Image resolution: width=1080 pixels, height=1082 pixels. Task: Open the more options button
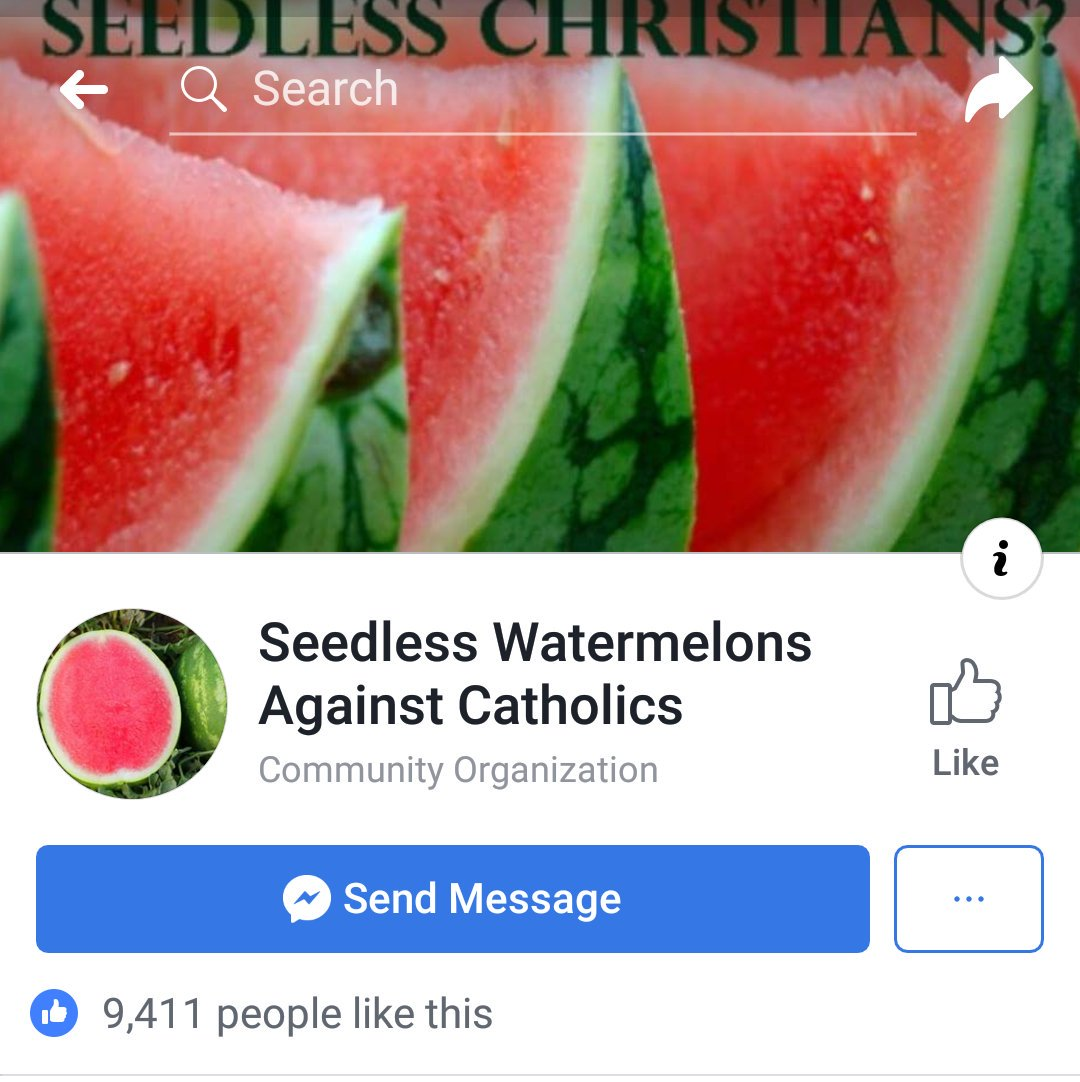click(x=968, y=898)
